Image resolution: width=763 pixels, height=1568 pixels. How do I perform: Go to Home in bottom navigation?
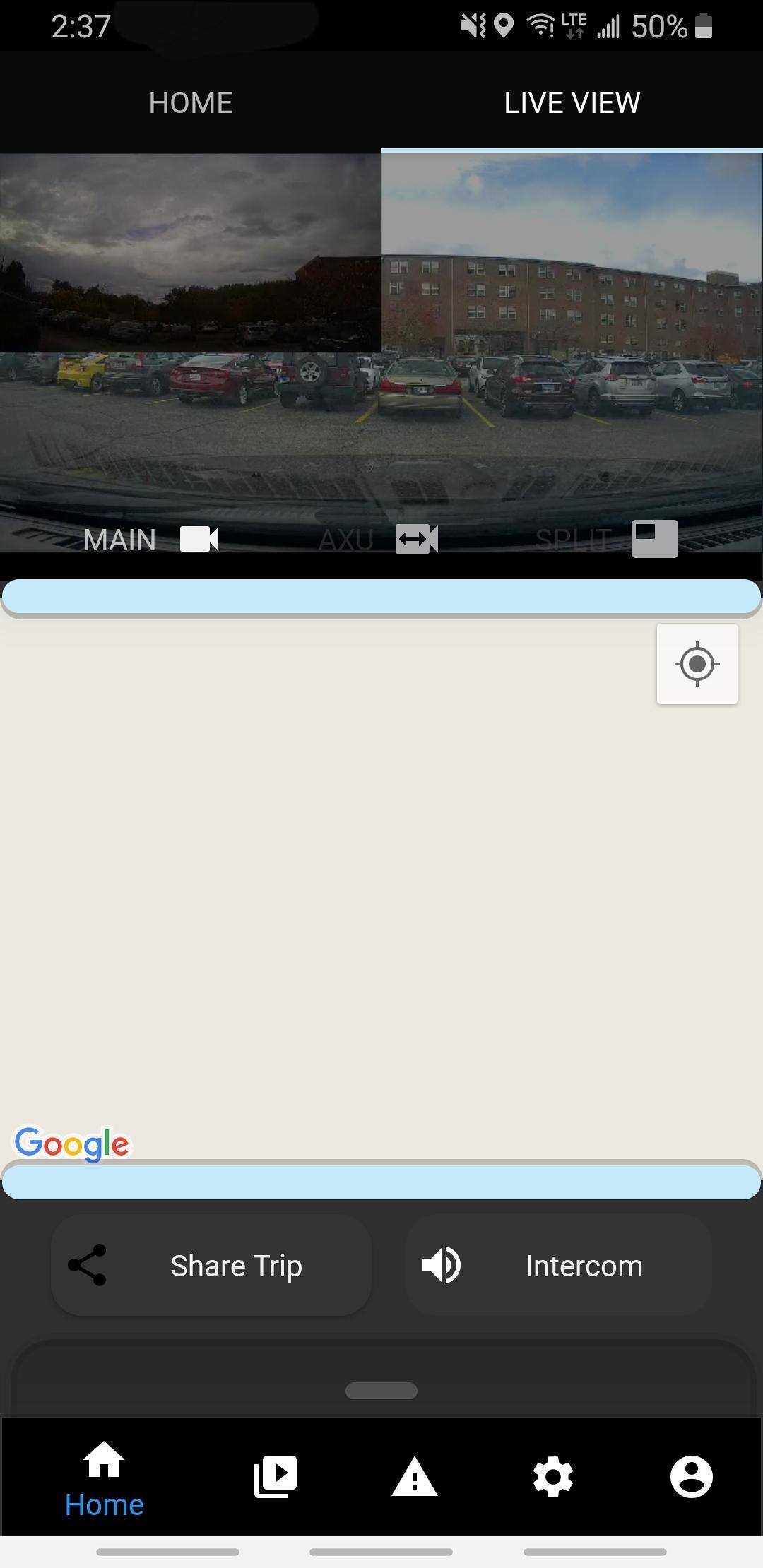click(x=105, y=1478)
